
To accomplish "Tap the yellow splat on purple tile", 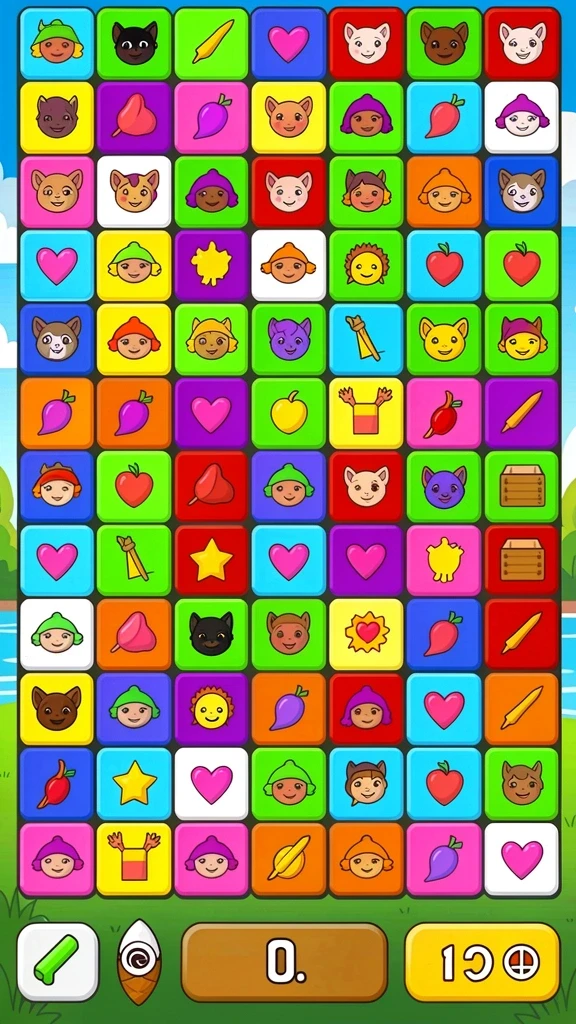I will coord(211,265).
